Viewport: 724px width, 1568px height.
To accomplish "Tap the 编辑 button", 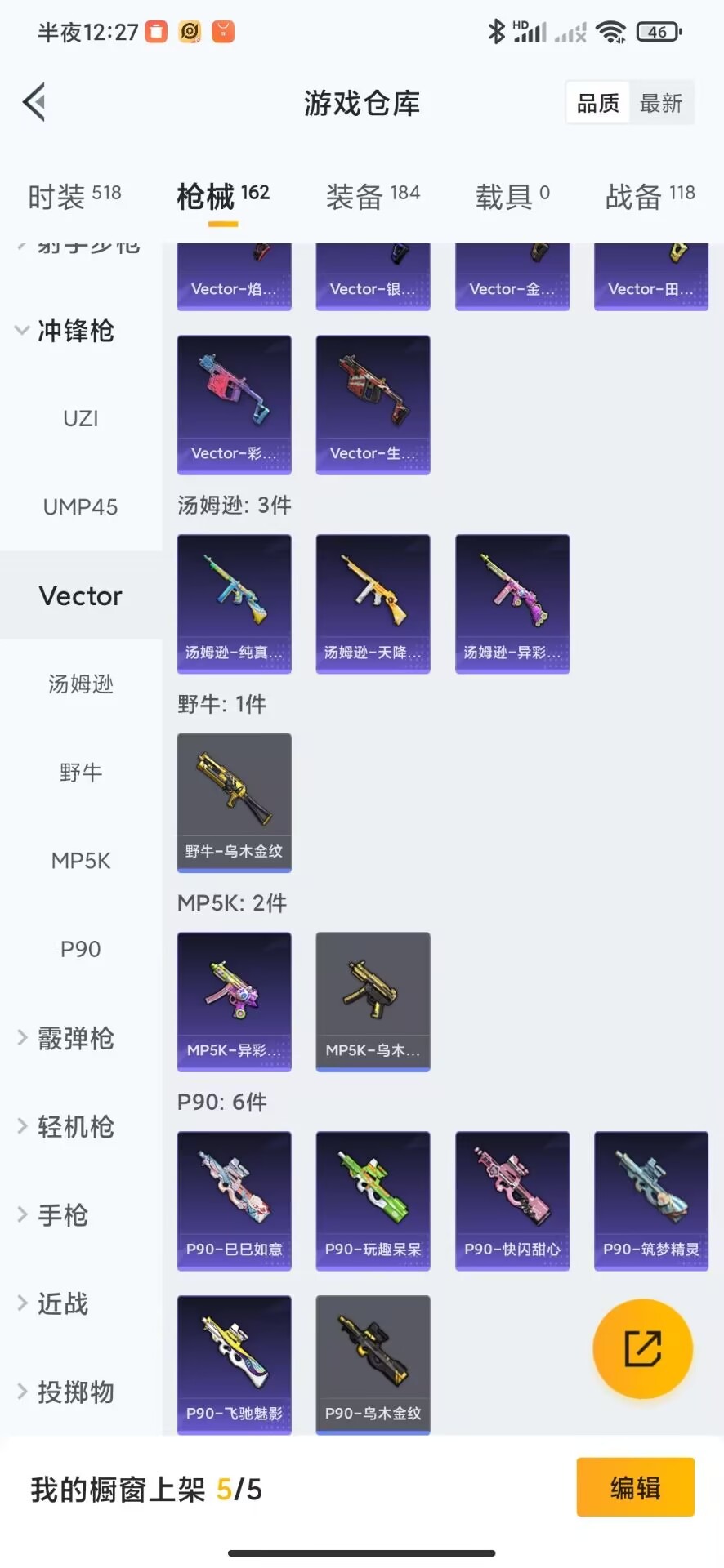I will pyautogui.click(x=635, y=1487).
